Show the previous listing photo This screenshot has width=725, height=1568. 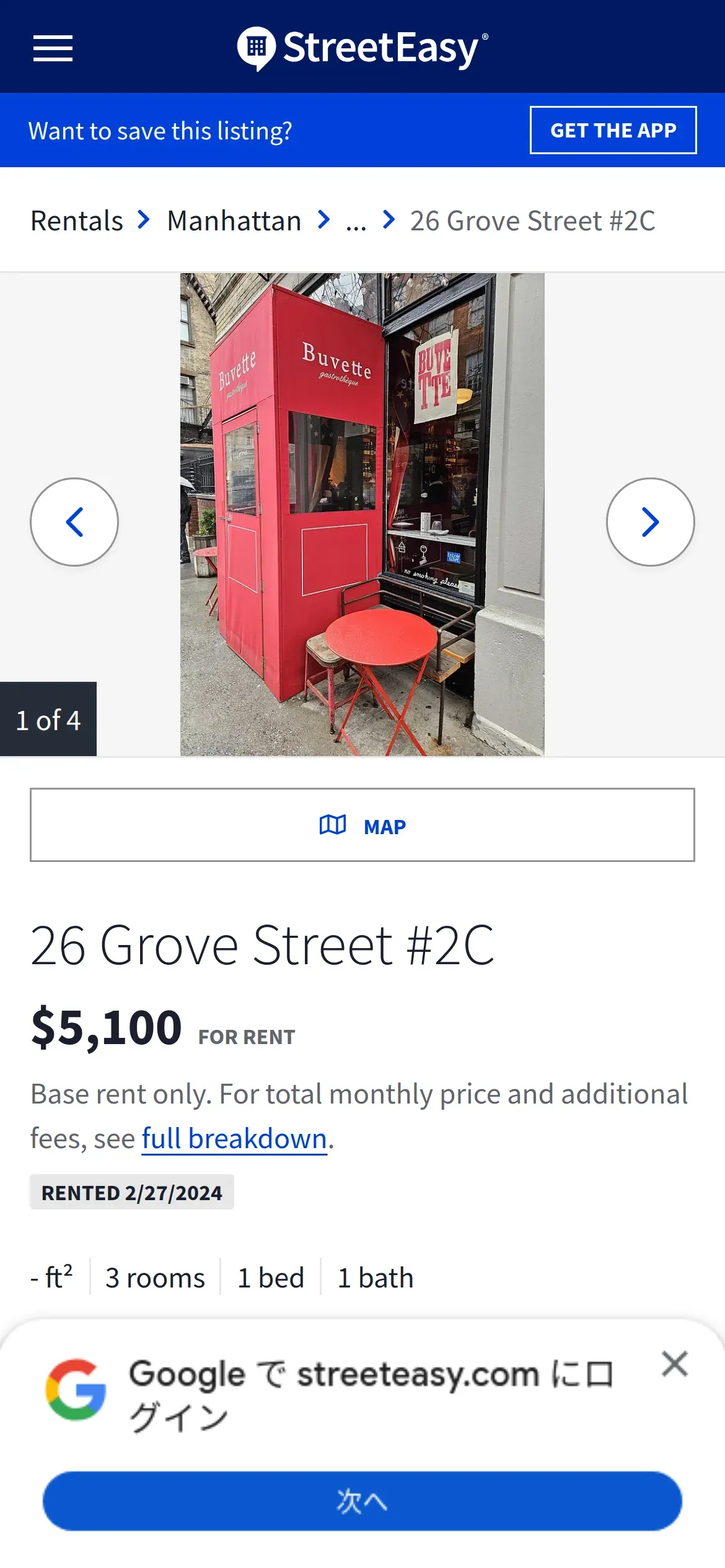pyautogui.click(x=74, y=521)
